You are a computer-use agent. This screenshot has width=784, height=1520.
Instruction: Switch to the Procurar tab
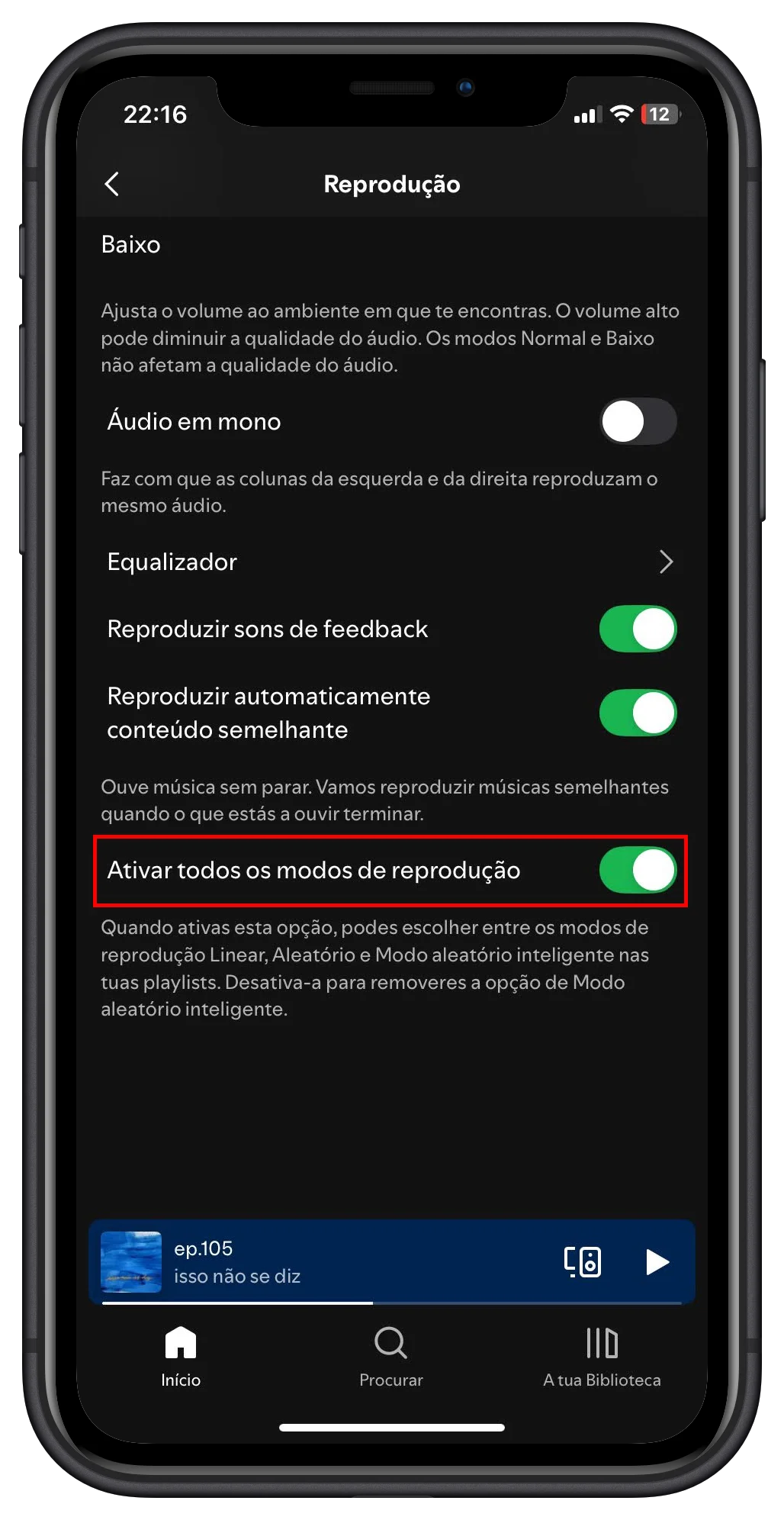(x=391, y=1357)
